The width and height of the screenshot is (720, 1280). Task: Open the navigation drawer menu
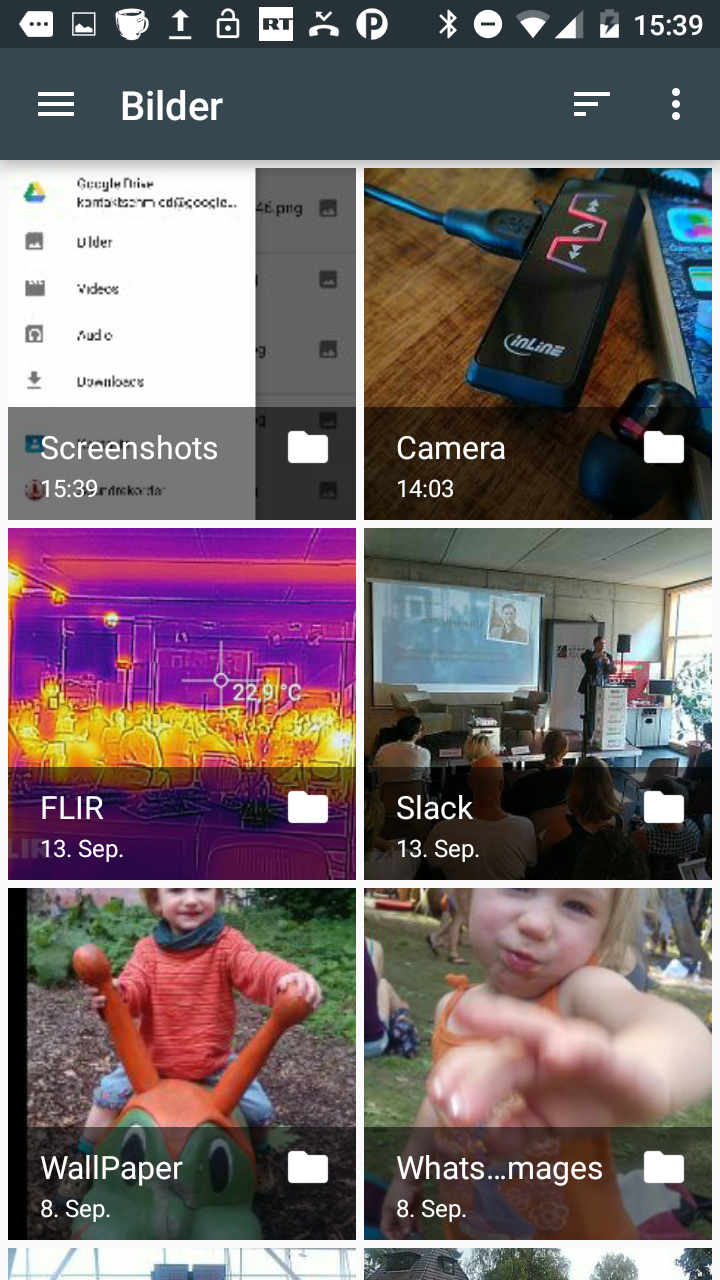point(56,105)
